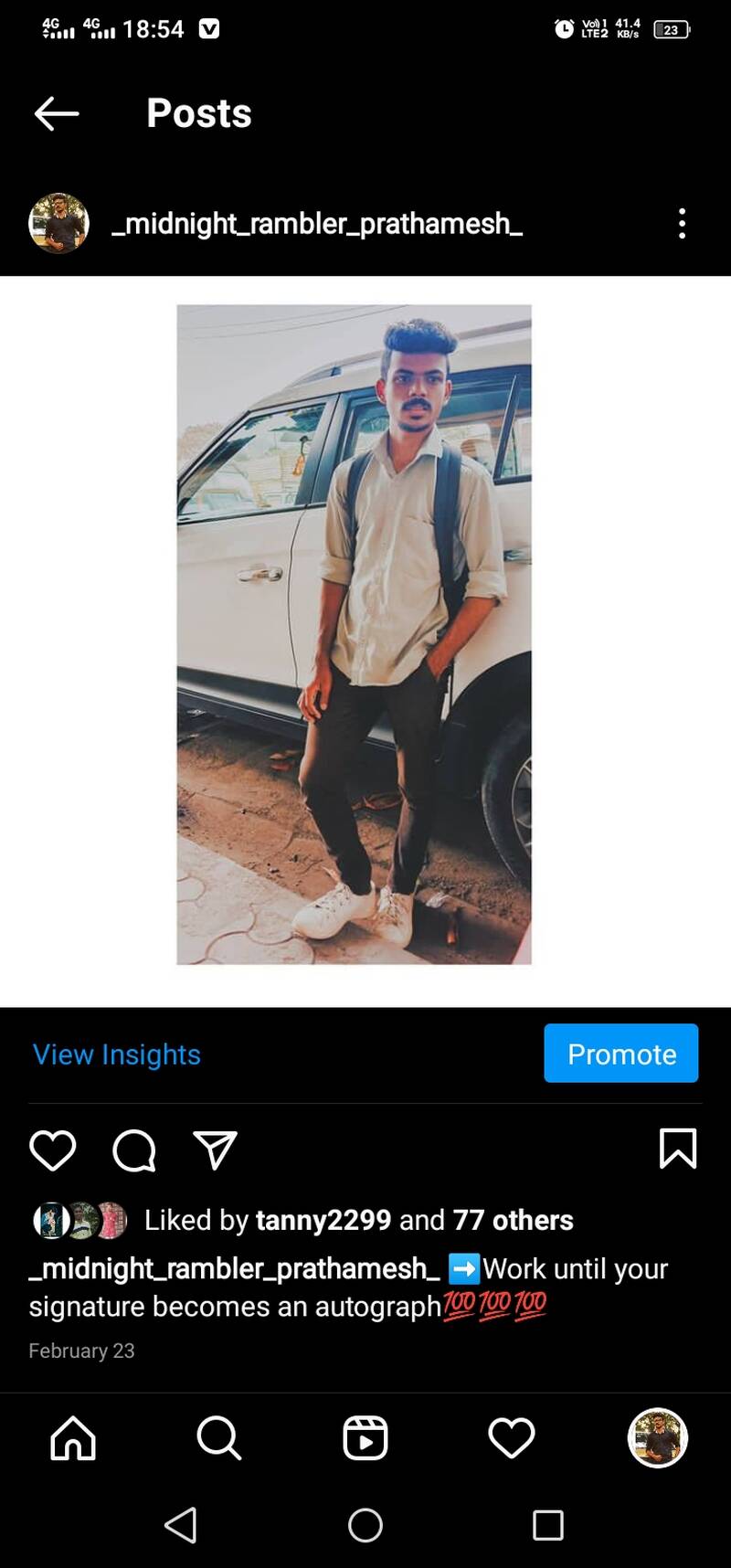Tap the system recent apps button
The height and width of the screenshot is (1568, 731).
pyautogui.click(x=548, y=1525)
